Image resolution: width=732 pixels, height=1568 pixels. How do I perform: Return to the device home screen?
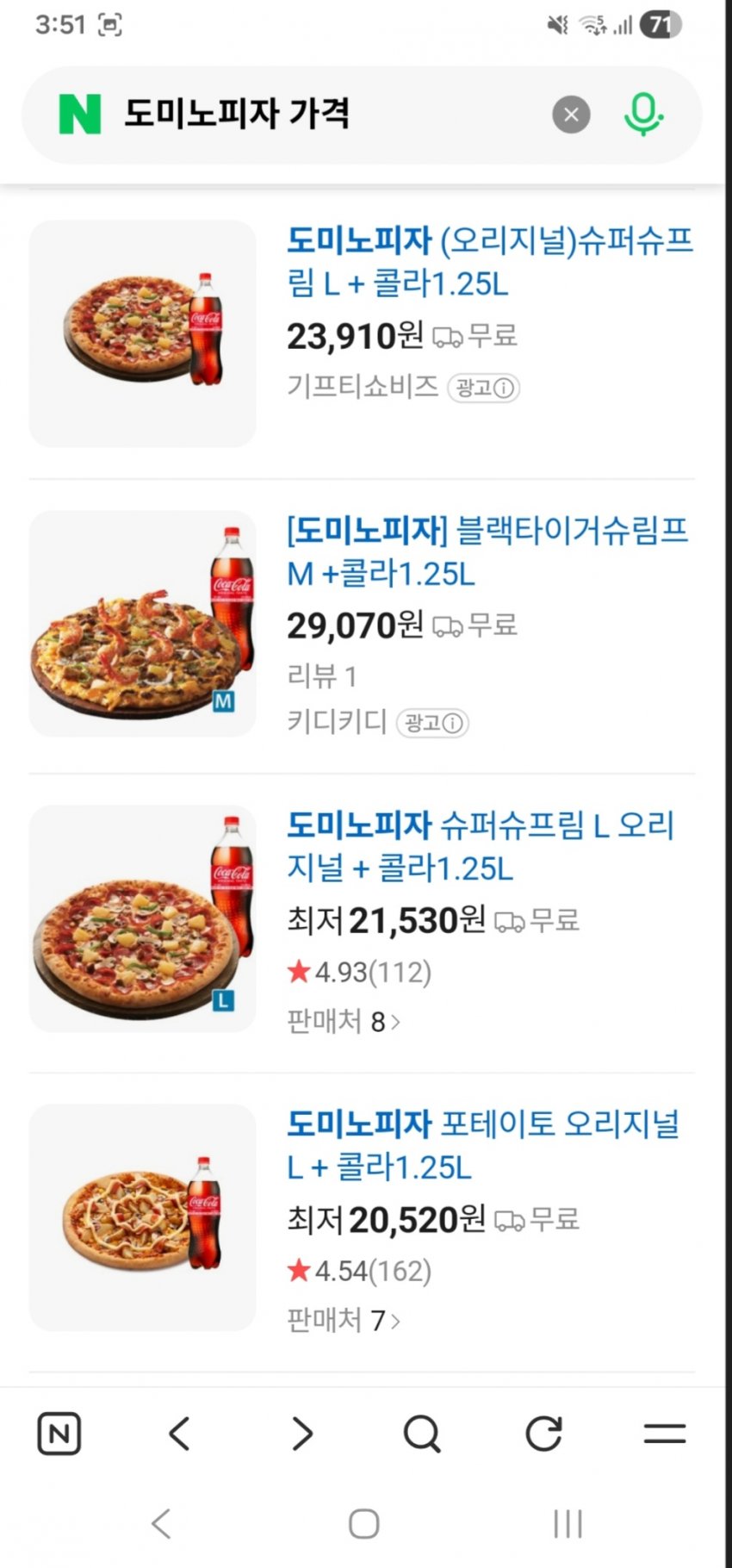pyautogui.click(x=364, y=1523)
